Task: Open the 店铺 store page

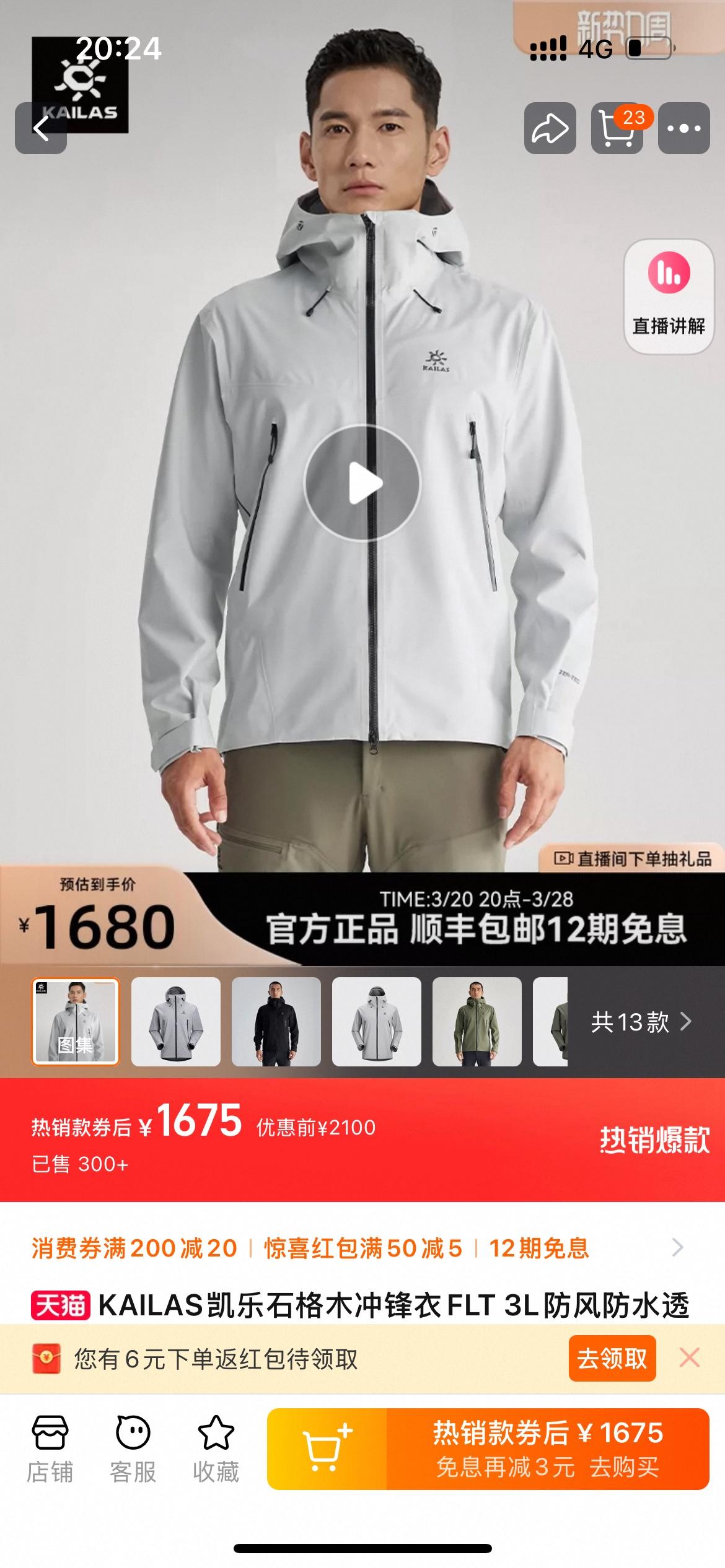Action: click(x=50, y=1450)
